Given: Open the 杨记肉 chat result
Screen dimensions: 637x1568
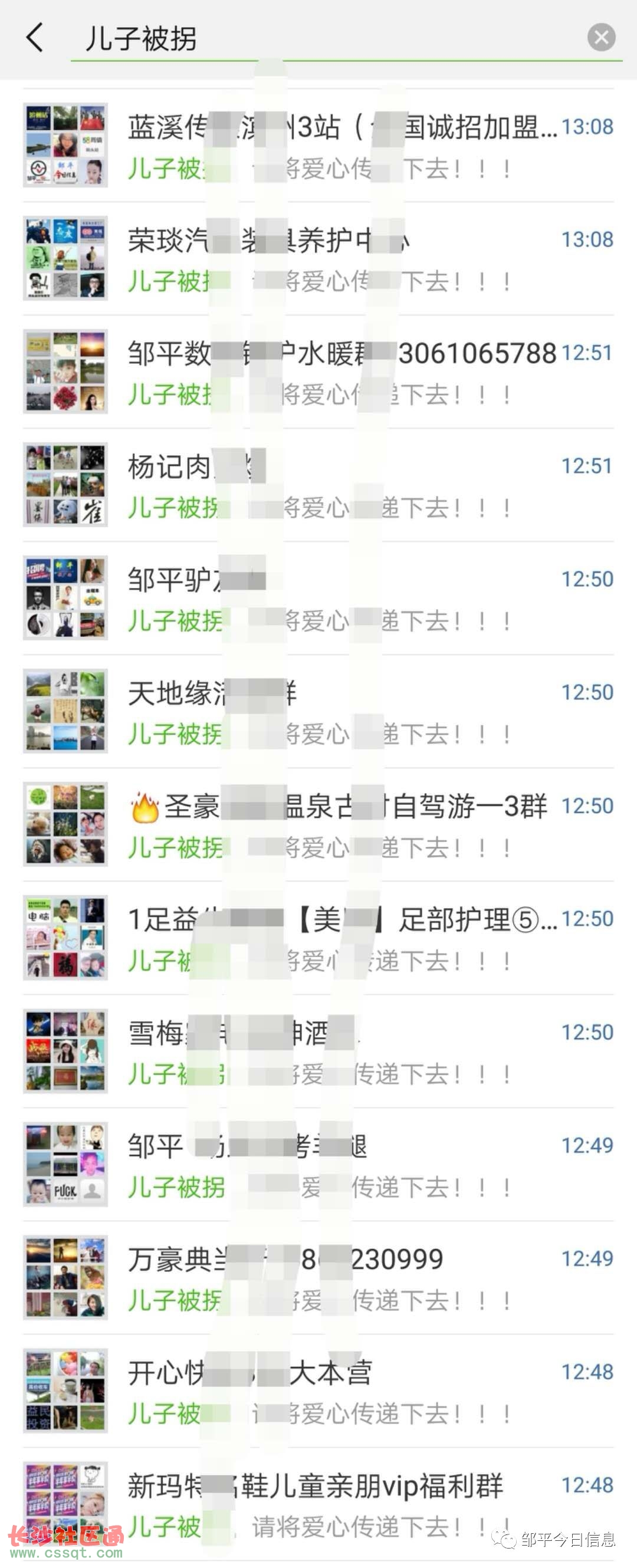Looking at the screenshot, I should pyautogui.click(x=341, y=486).
